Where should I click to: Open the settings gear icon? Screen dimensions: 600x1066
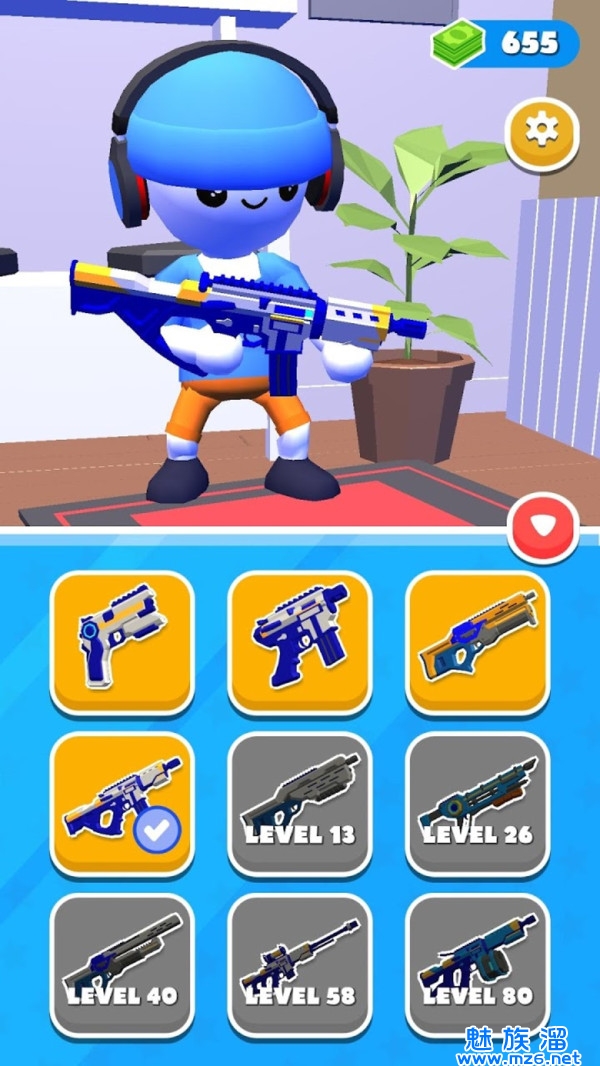click(541, 132)
